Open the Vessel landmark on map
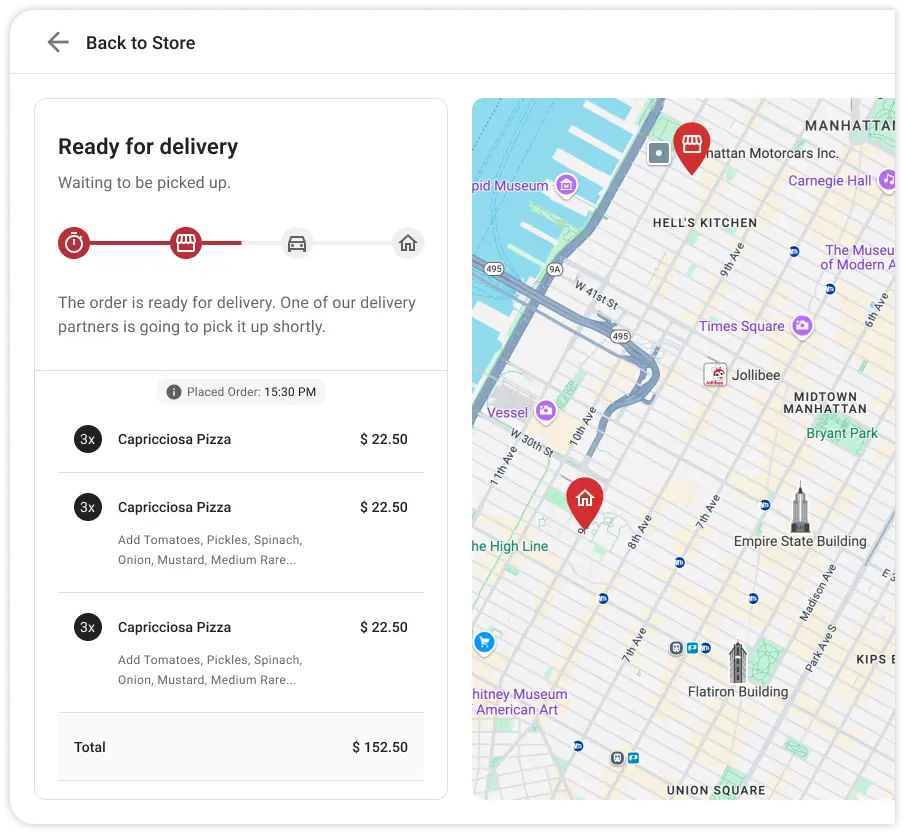Viewport: 905px width, 834px height. click(x=545, y=411)
